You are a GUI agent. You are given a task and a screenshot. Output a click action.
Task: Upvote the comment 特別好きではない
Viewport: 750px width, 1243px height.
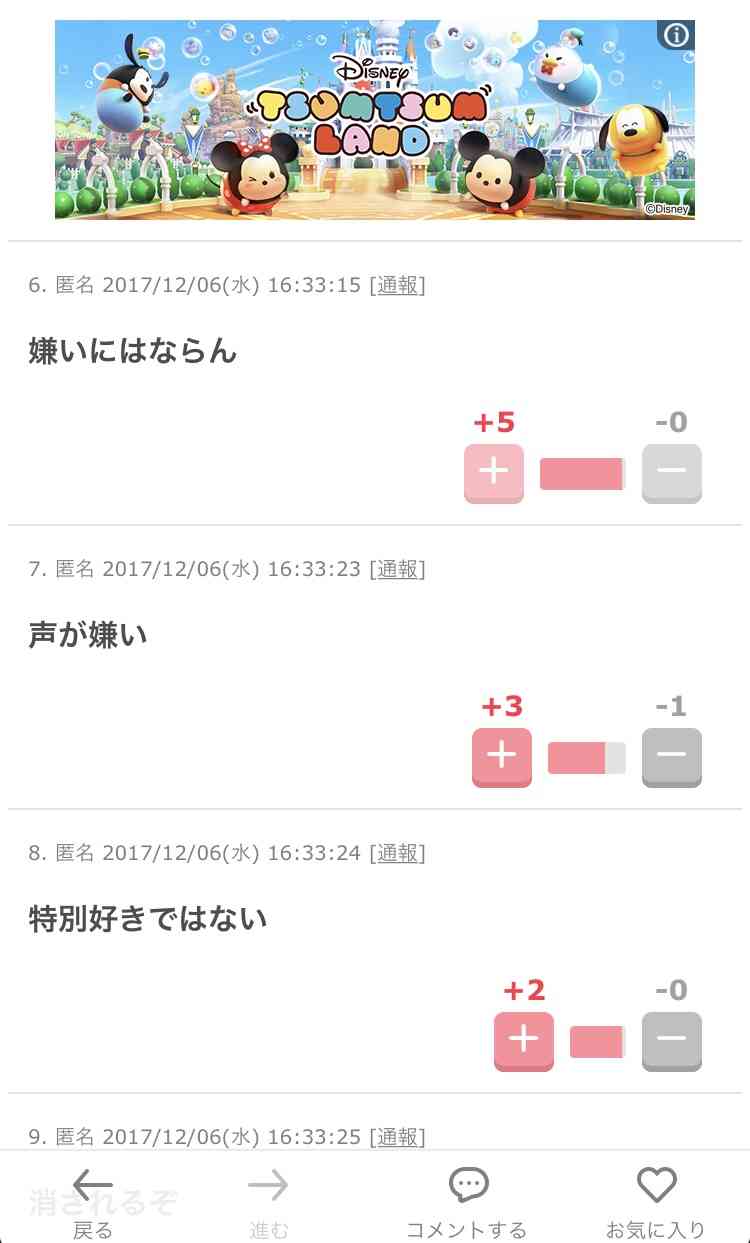(x=524, y=1041)
